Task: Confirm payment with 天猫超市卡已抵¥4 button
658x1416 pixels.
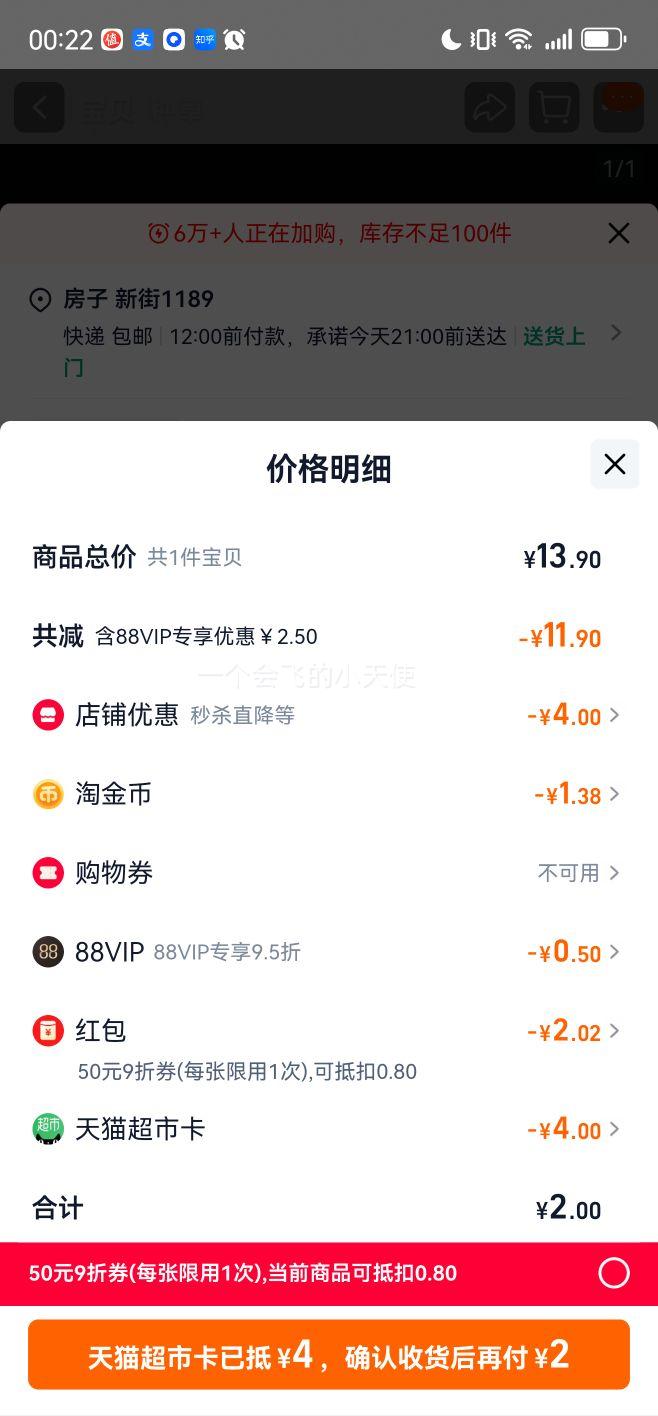Action: (x=329, y=1355)
